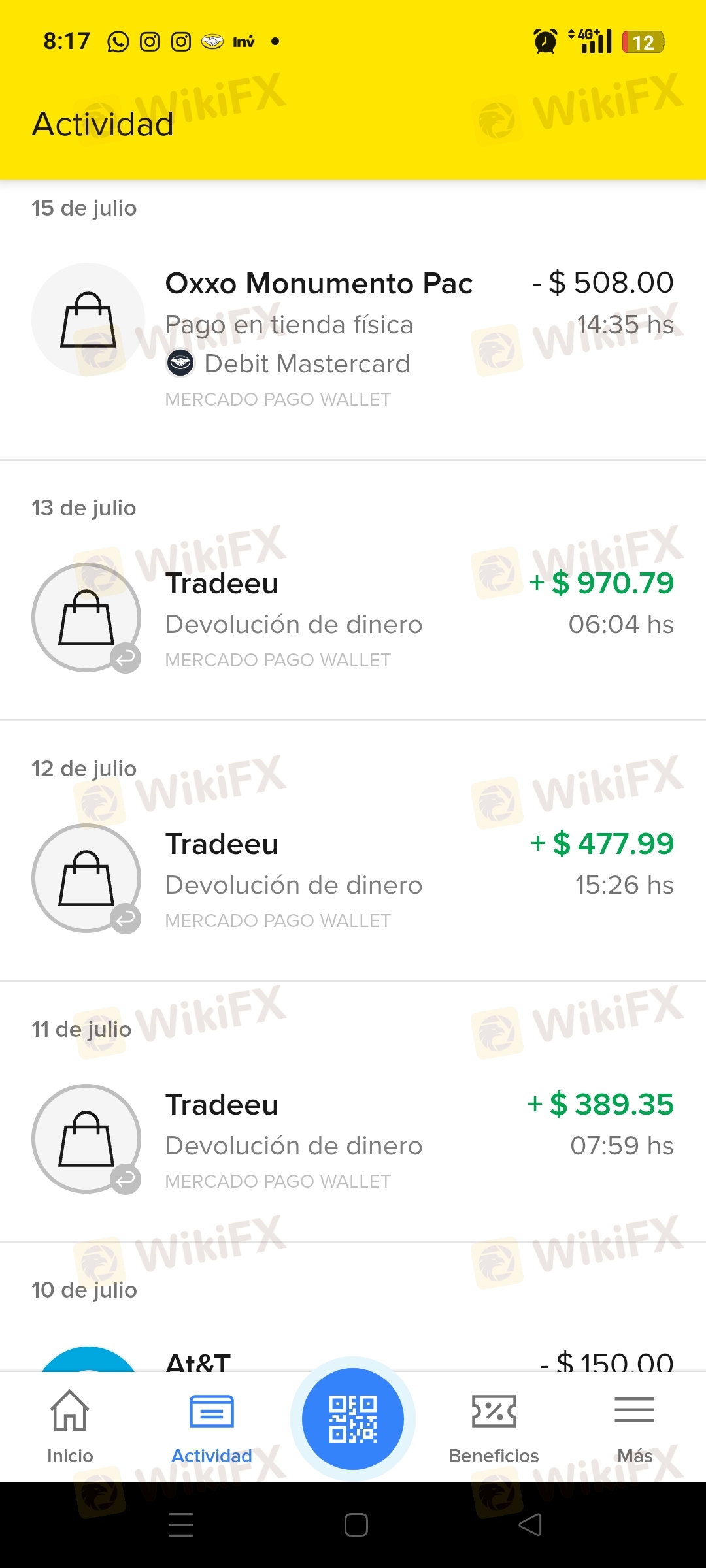This screenshot has width=706, height=1568.
Task: Open the Tradeu refund of $970.79
Action: [x=353, y=617]
